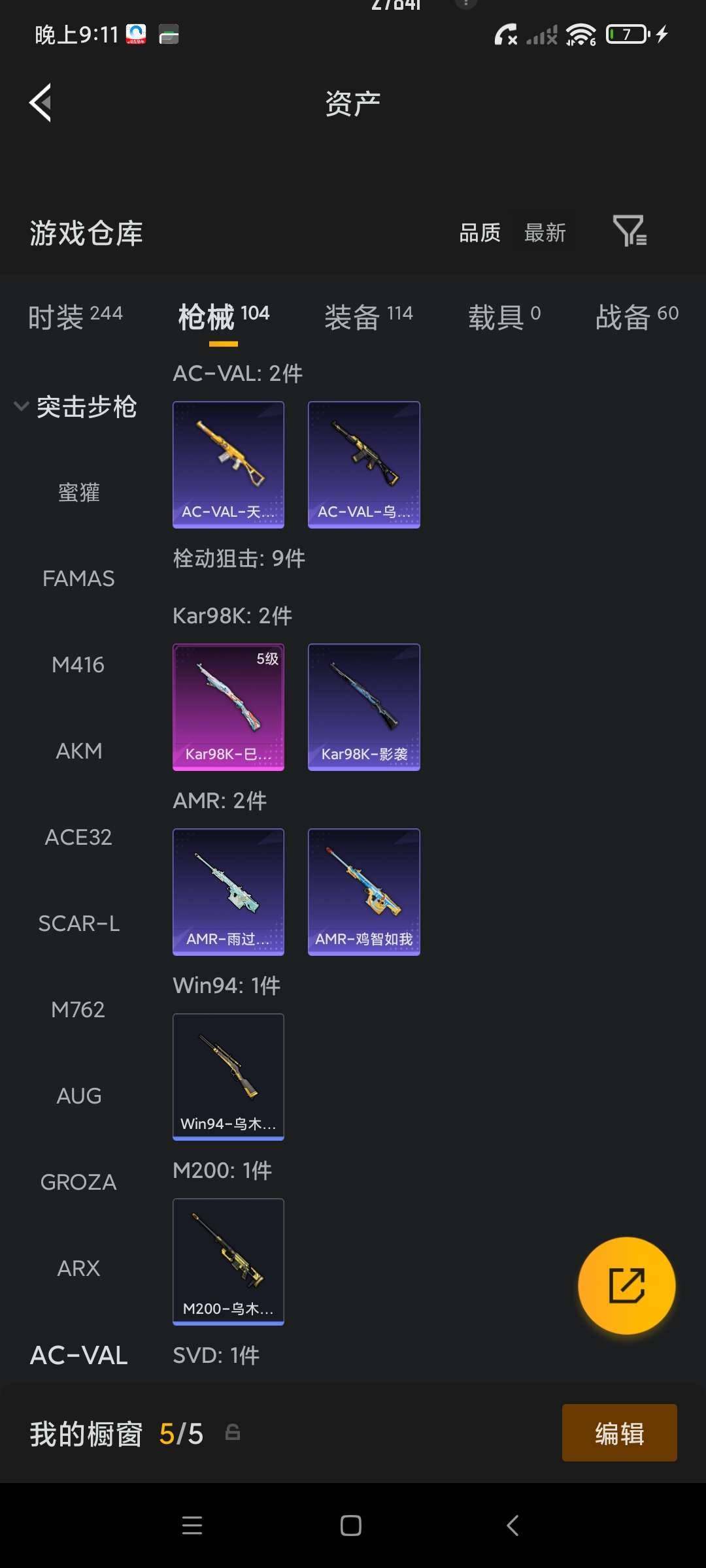This screenshot has width=706, height=1568.
Task: Switch to the 装备 tab
Action: (369, 316)
